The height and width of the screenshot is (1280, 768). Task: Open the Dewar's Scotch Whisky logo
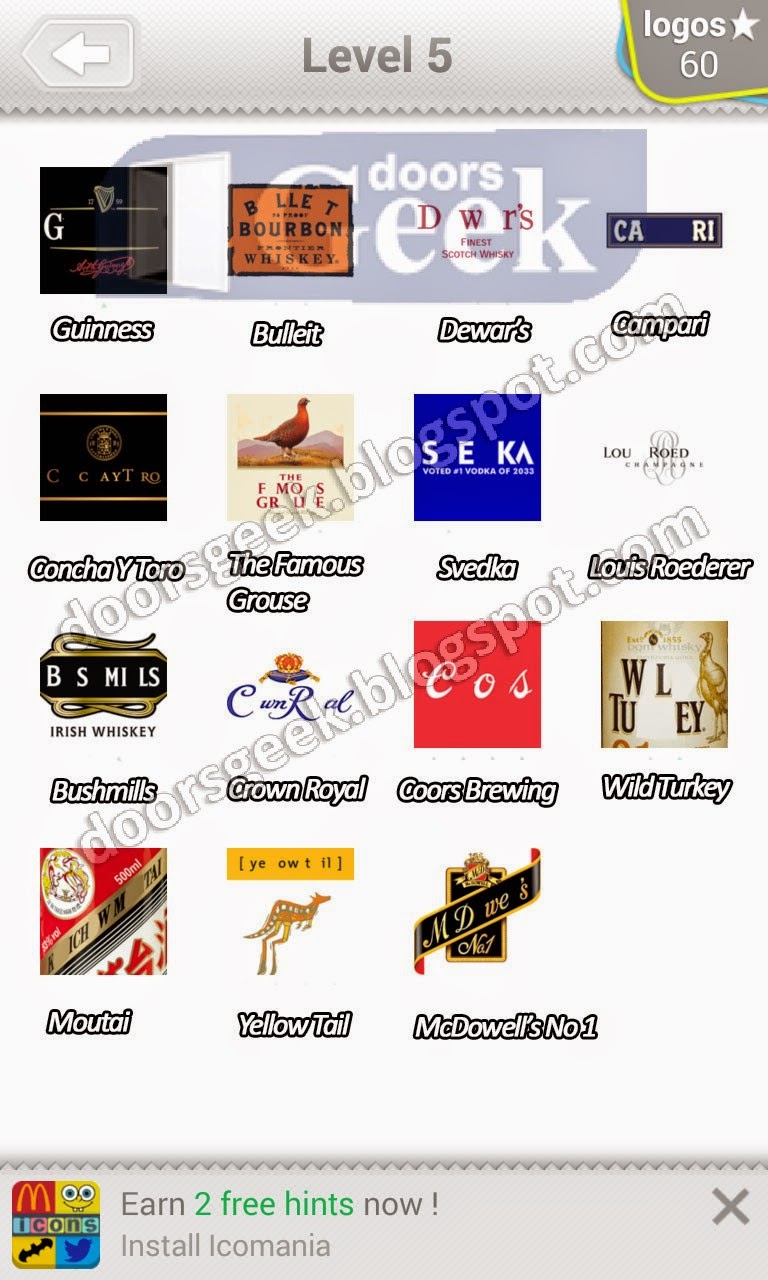click(477, 230)
